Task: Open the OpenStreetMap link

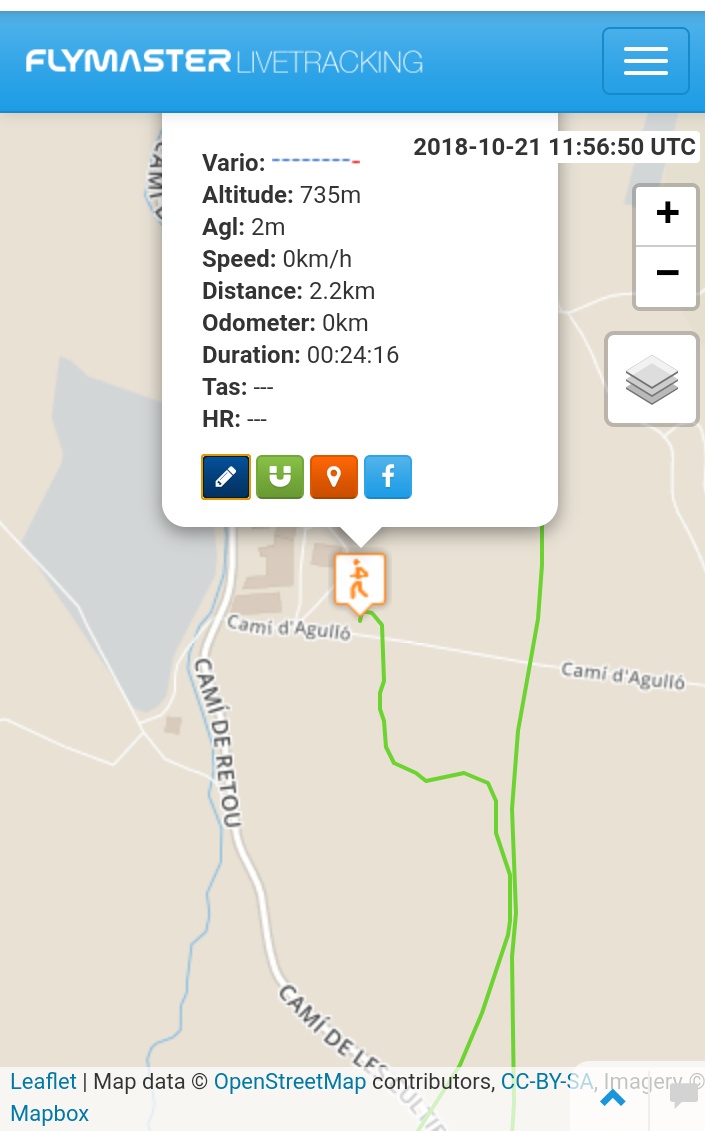Action: point(290,1081)
